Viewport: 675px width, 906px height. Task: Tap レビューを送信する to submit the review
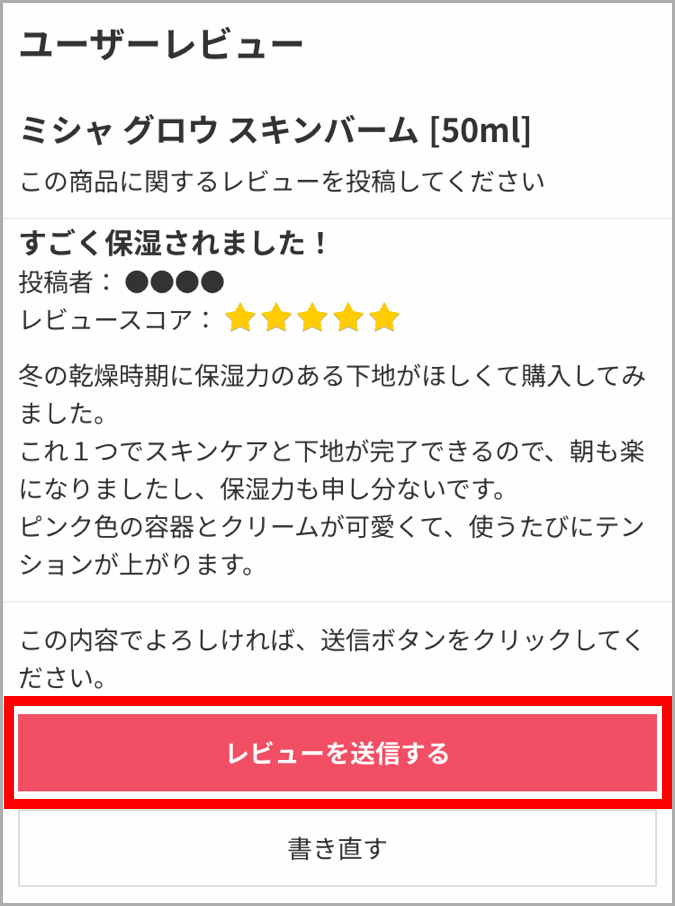tap(337, 753)
